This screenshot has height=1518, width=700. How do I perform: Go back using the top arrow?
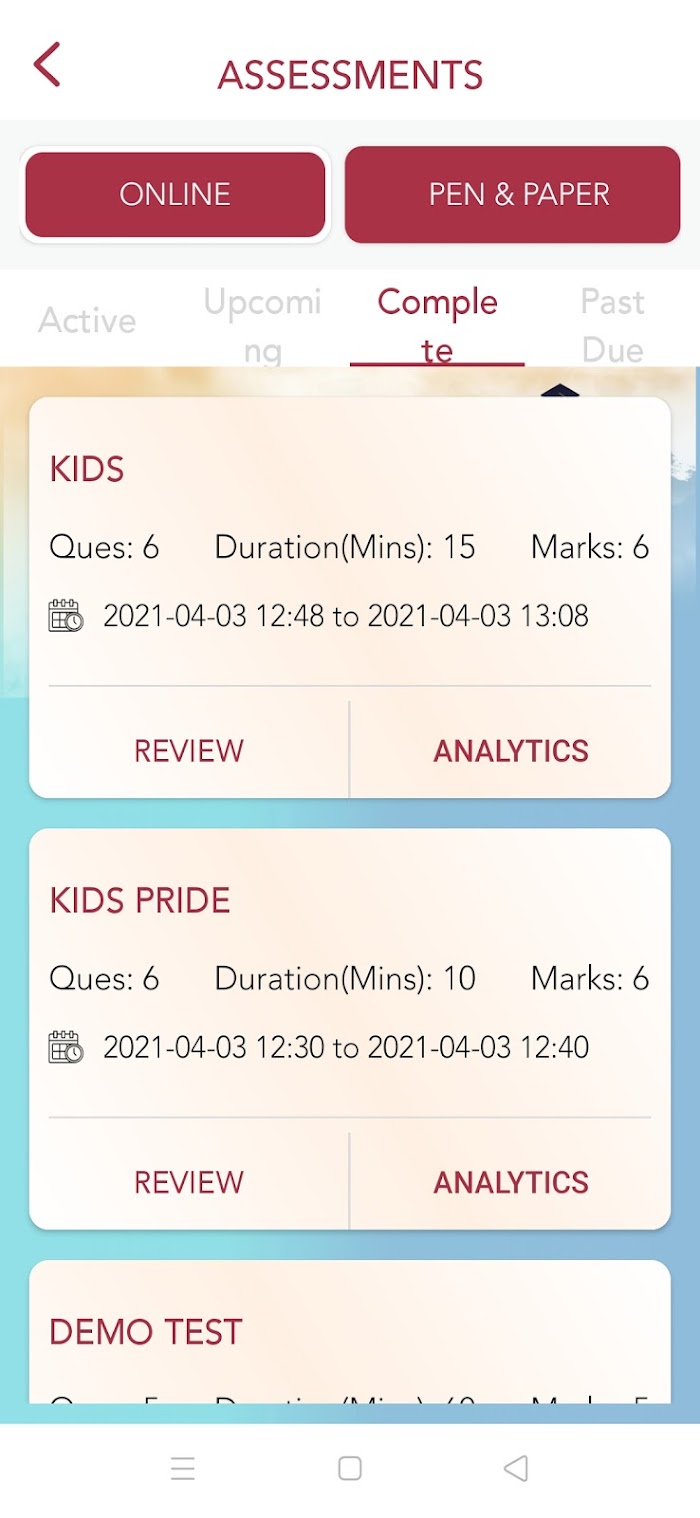[47, 65]
